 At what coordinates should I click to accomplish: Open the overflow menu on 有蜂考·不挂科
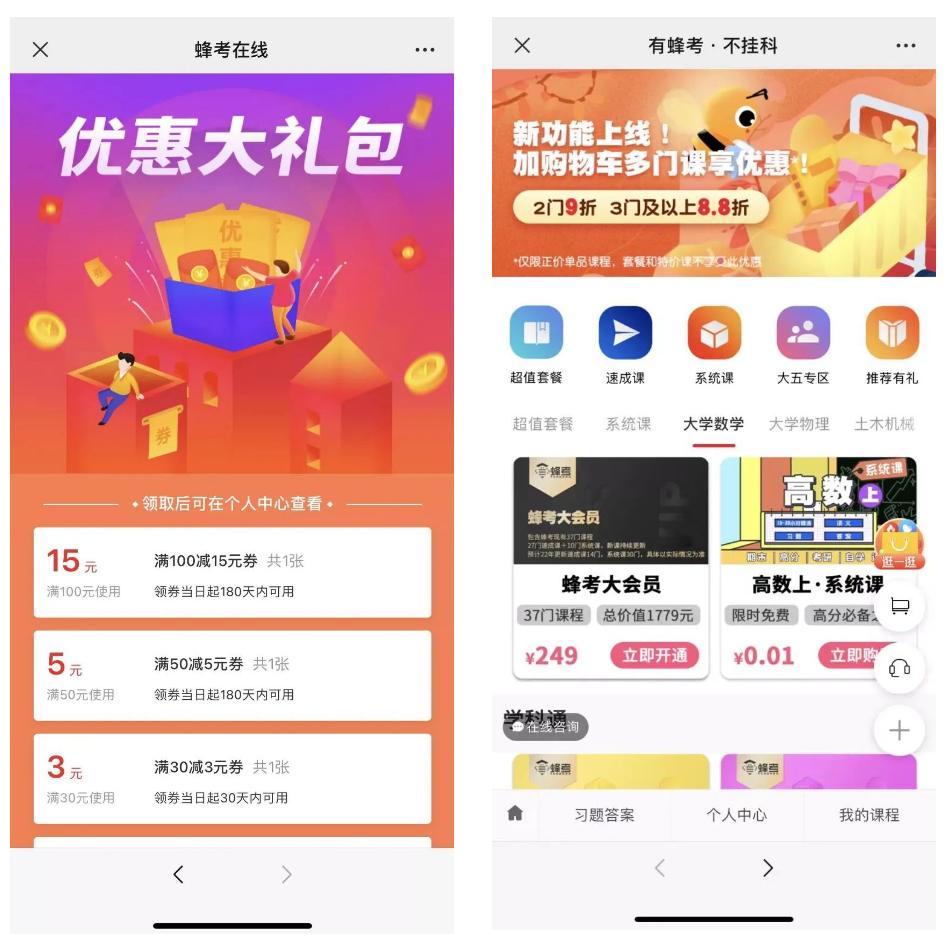pos(906,45)
